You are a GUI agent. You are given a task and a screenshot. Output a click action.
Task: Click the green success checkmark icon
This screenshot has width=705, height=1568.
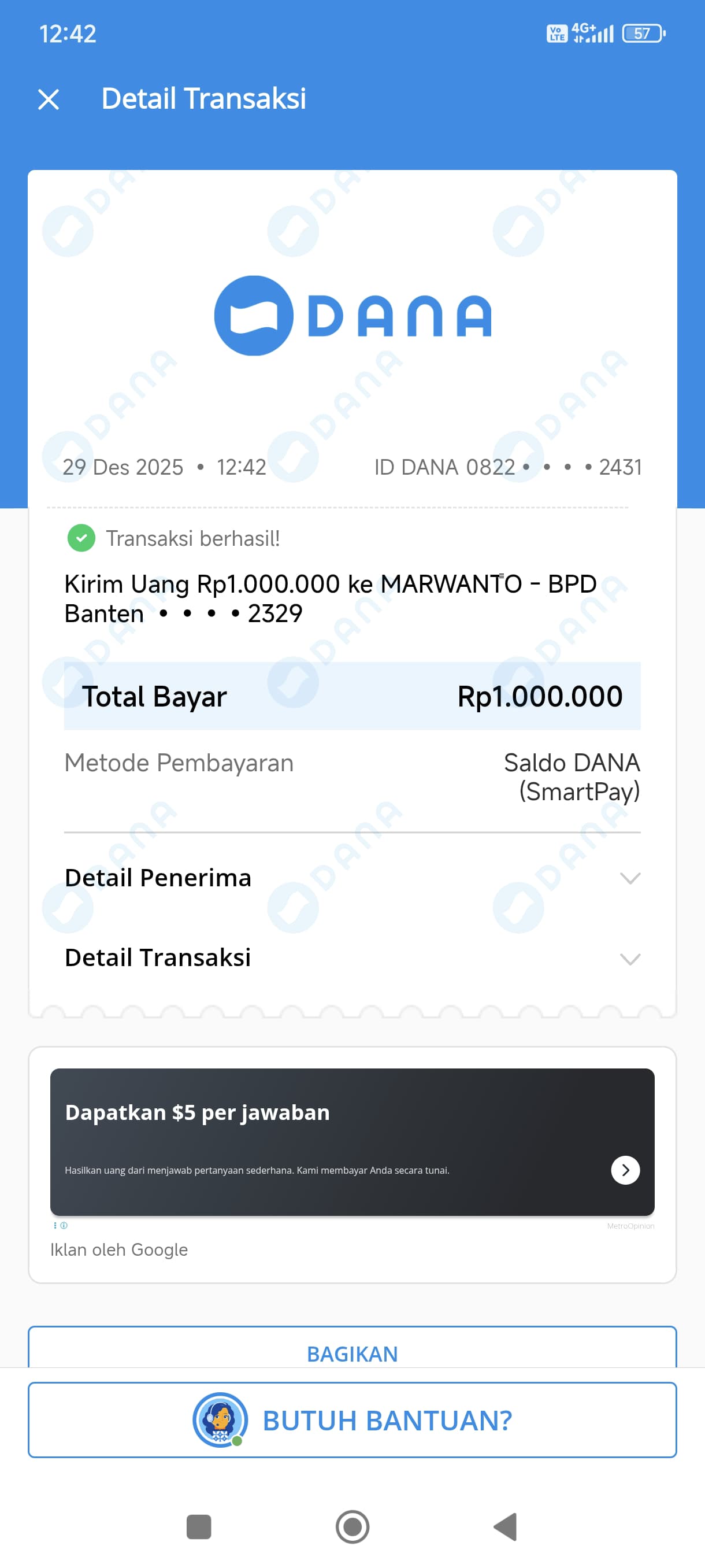(x=81, y=538)
